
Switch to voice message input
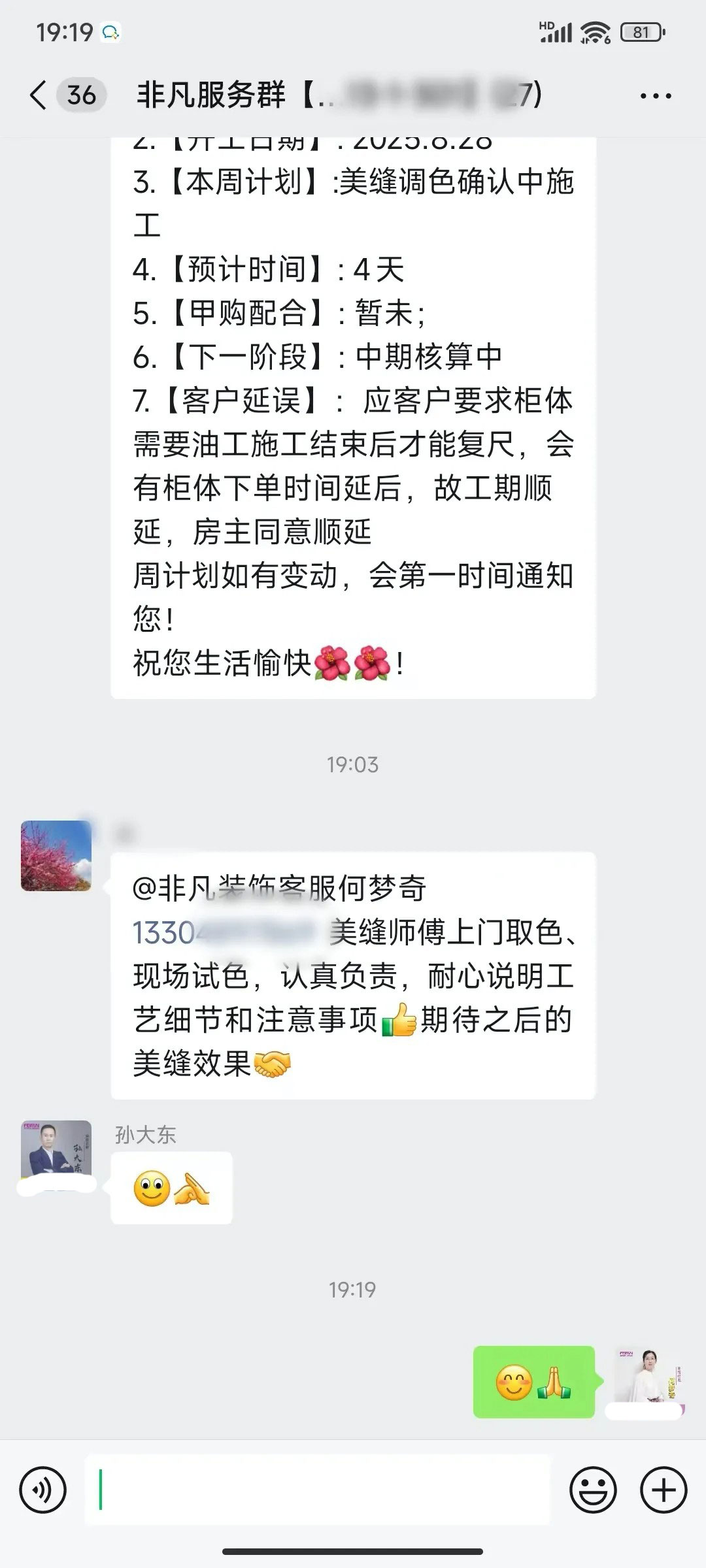[43, 1490]
